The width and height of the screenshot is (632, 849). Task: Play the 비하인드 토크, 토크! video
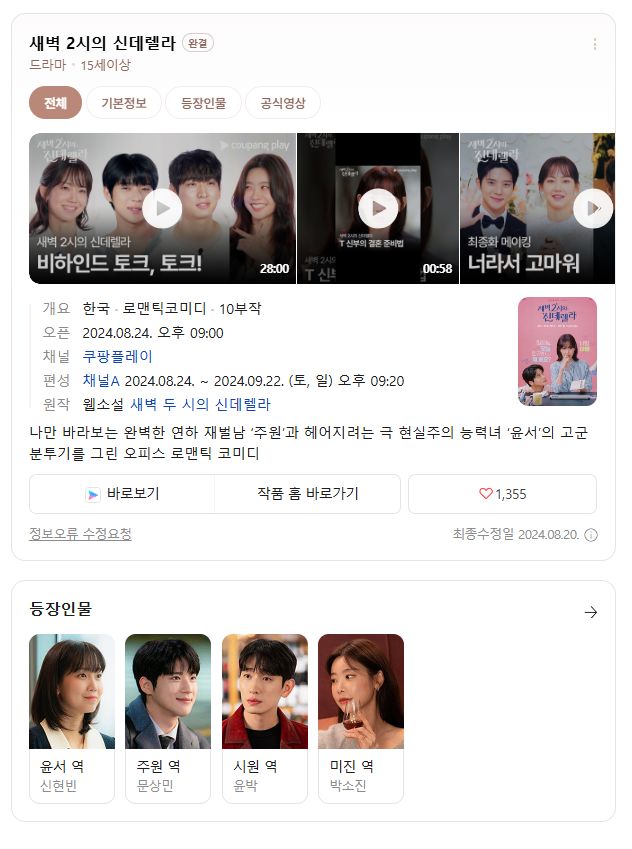click(x=162, y=208)
